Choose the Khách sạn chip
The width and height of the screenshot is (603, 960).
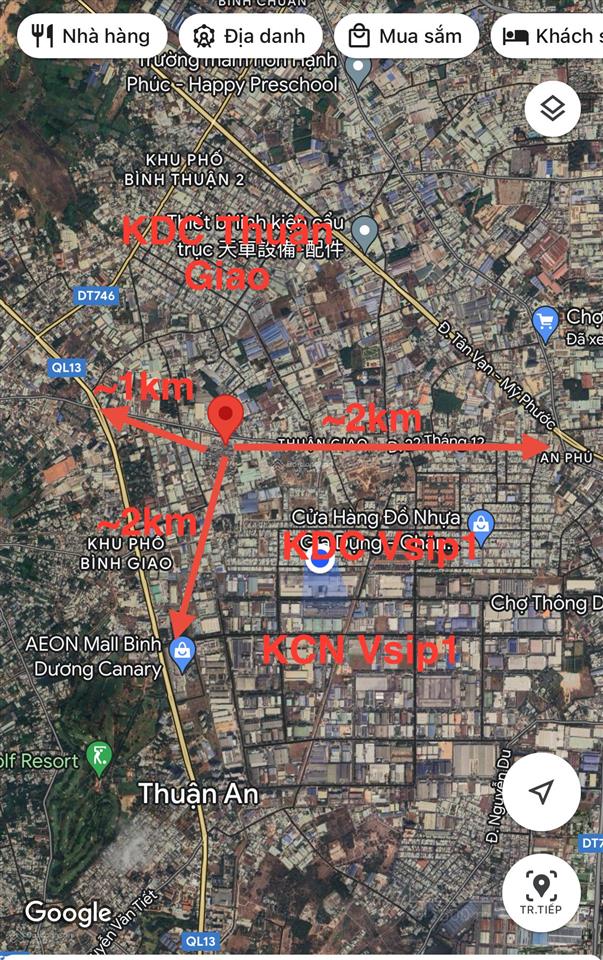tap(550, 37)
